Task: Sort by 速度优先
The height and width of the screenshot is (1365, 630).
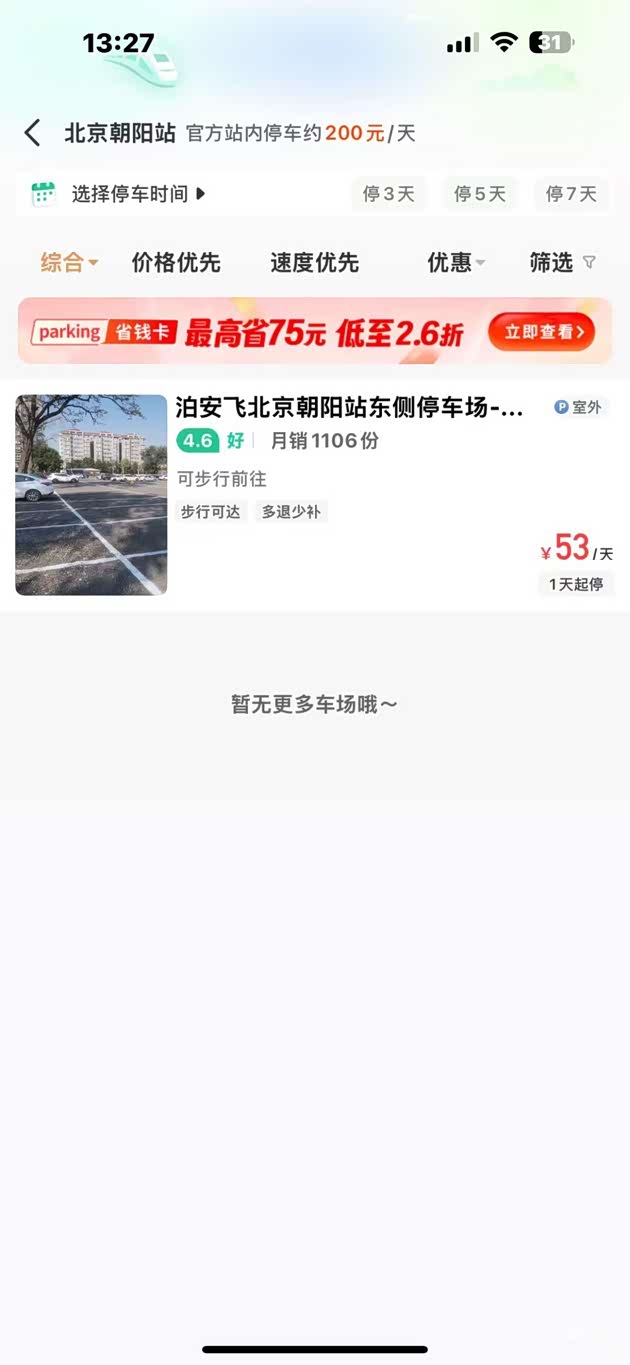Action: pos(314,263)
